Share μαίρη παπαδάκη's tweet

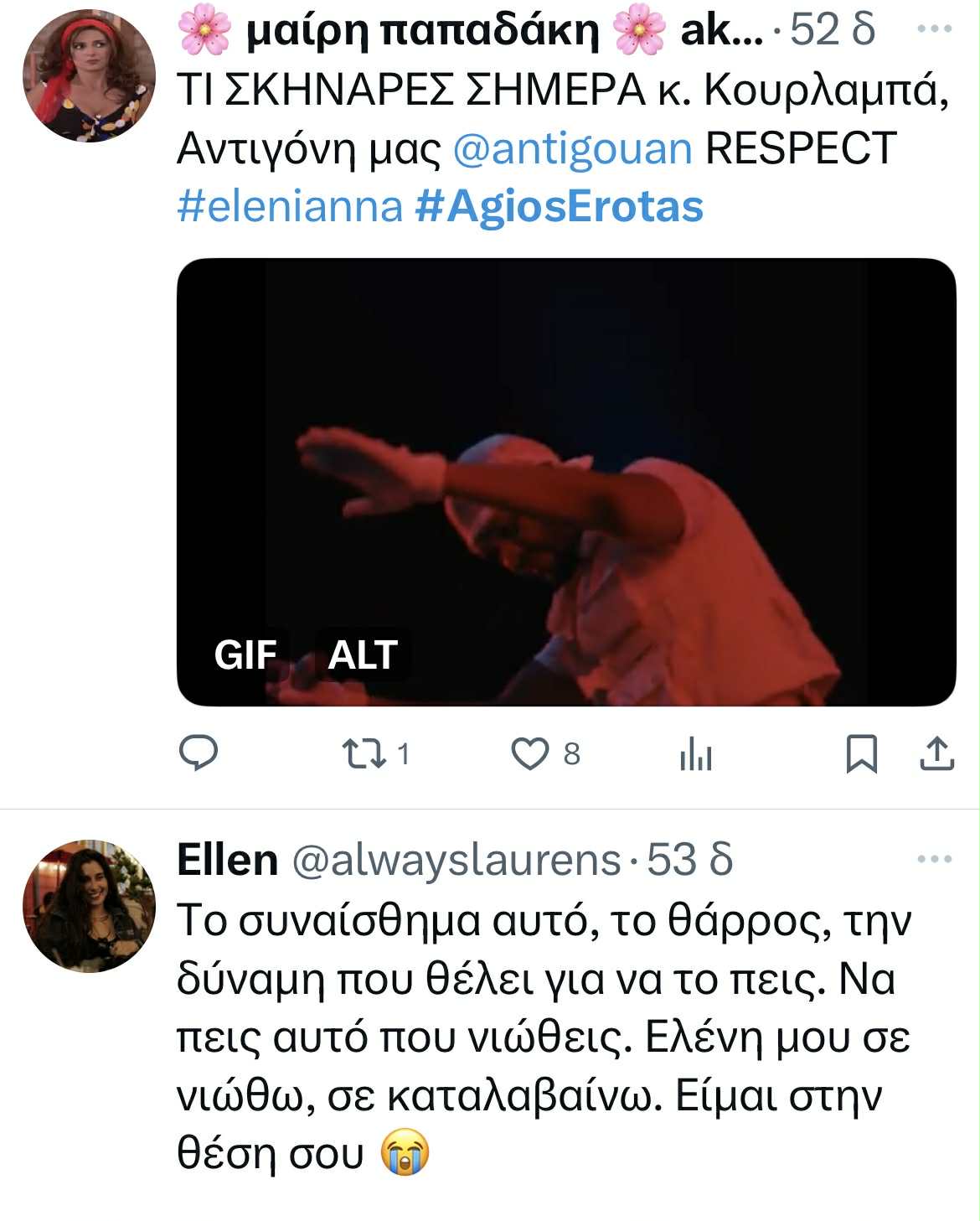tap(936, 753)
